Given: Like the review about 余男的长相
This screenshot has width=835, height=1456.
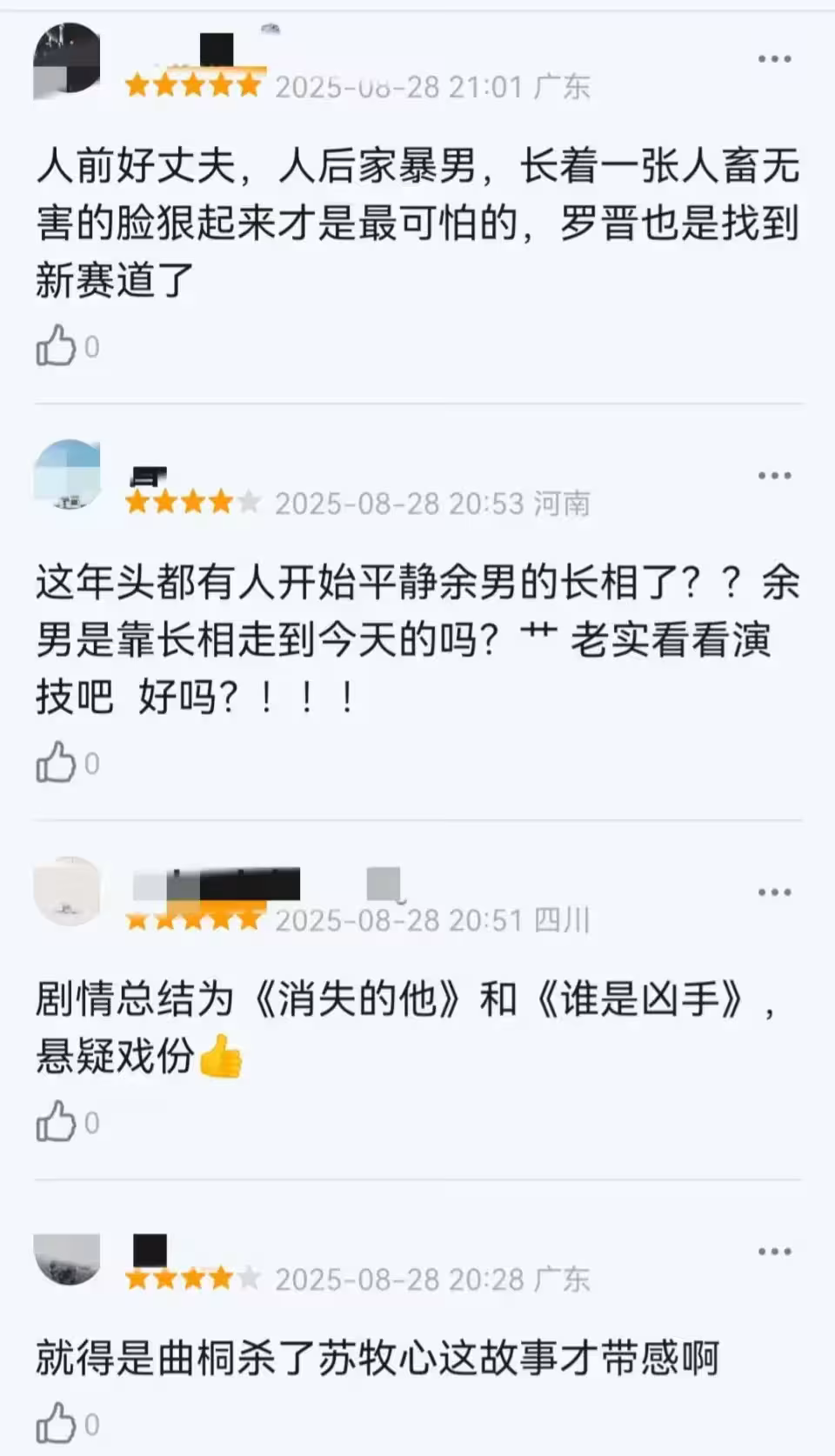Looking at the screenshot, I should 56,763.
